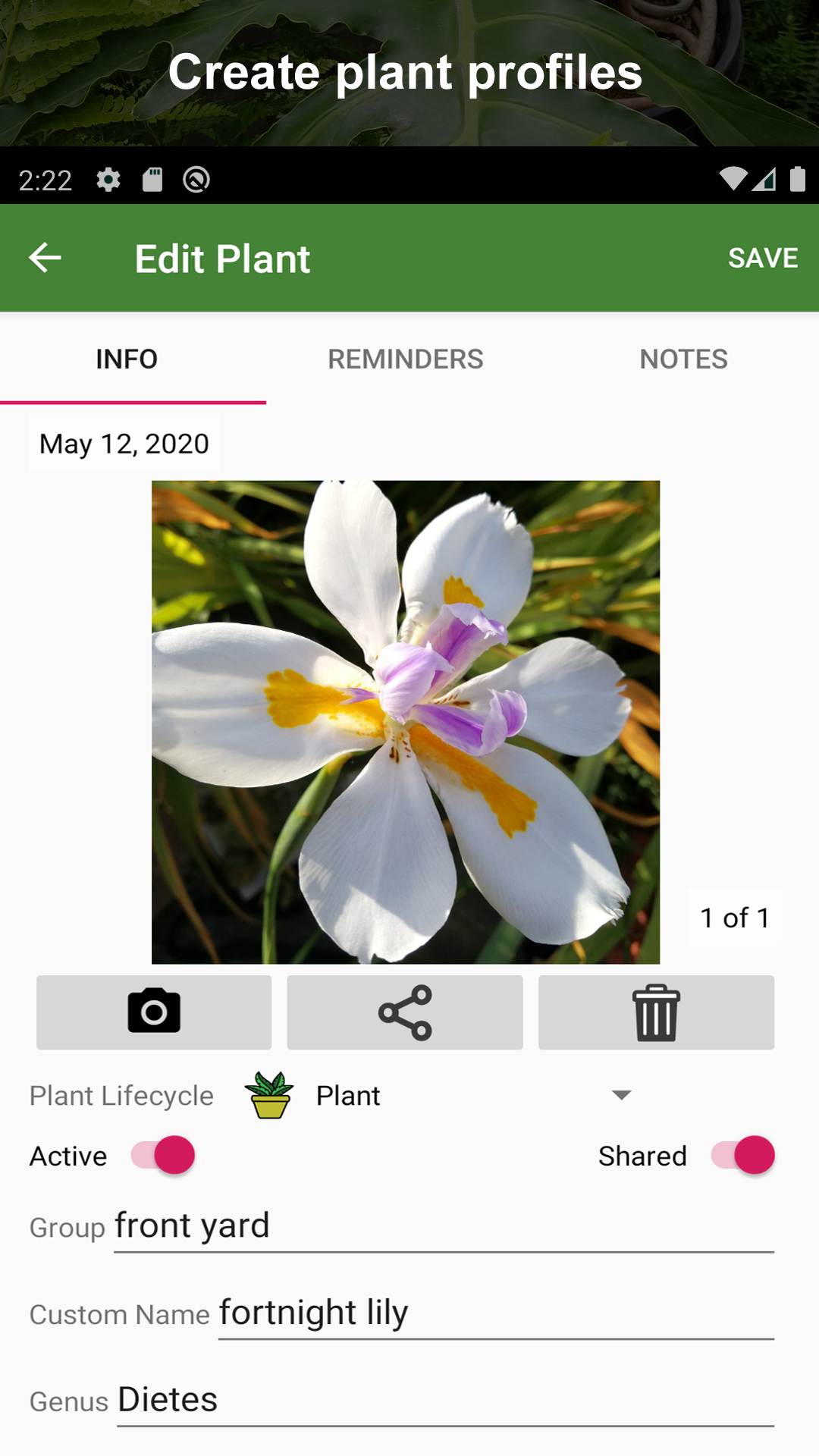This screenshot has width=819, height=1456.
Task: Select the camera icon to add a photo
Action: [x=154, y=1012]
